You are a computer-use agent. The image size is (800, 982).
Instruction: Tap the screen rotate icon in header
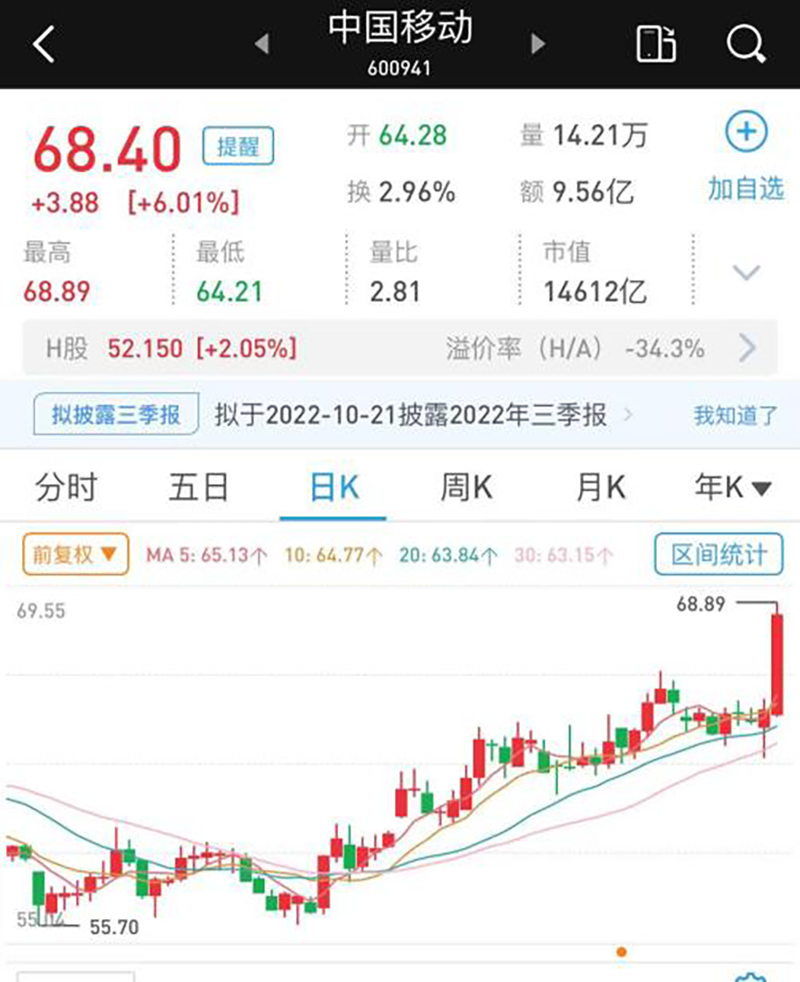pos(656,44)
